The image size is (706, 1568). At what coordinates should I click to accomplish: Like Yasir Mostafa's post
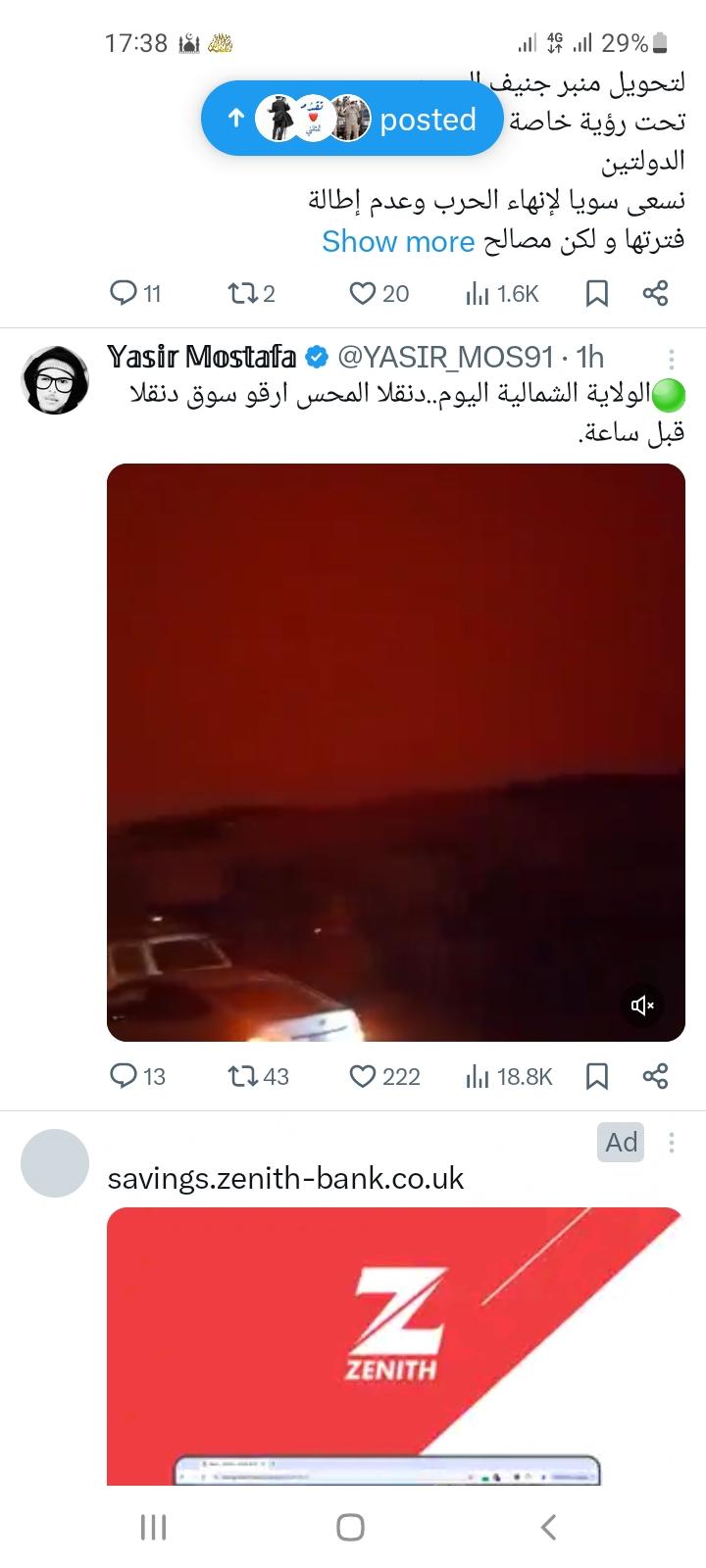363,1076
